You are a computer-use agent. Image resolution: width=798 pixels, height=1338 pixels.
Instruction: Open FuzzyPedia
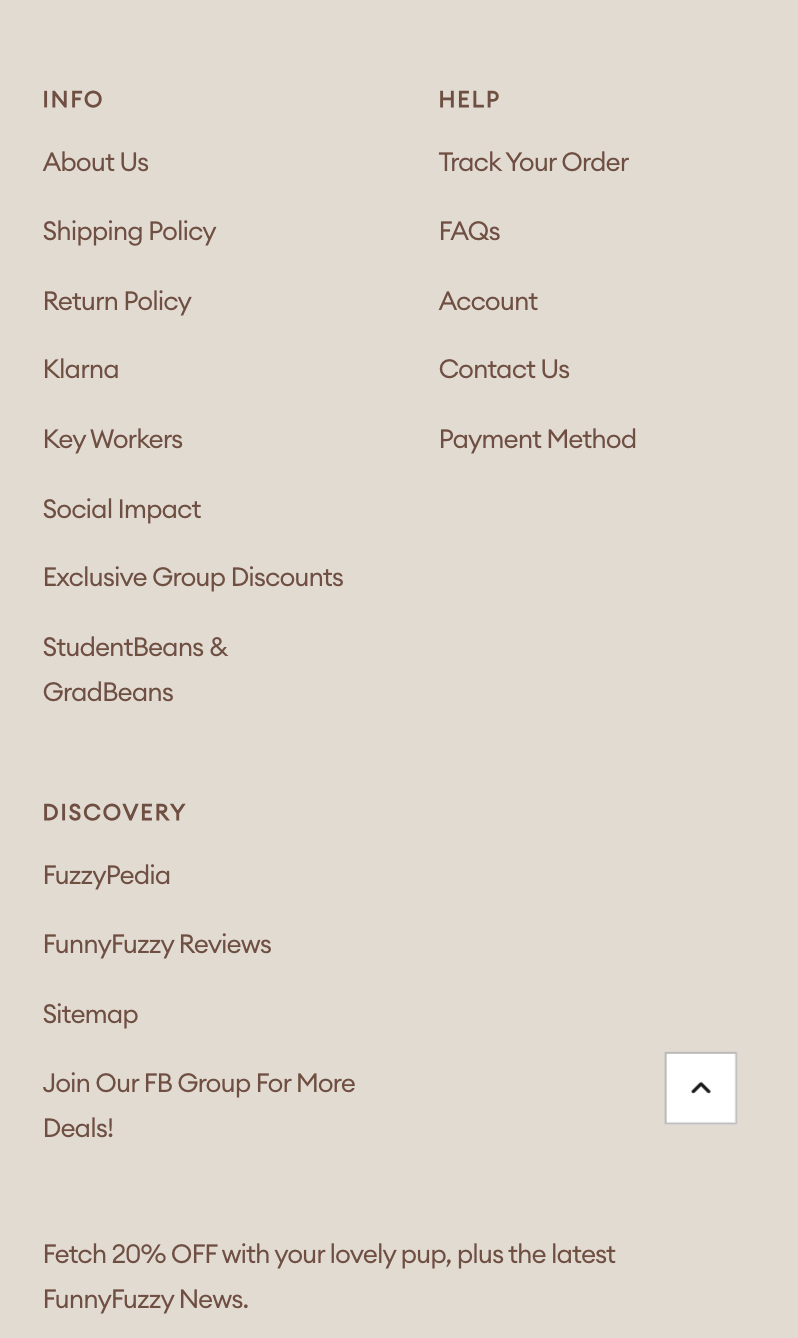coord(106,875)
